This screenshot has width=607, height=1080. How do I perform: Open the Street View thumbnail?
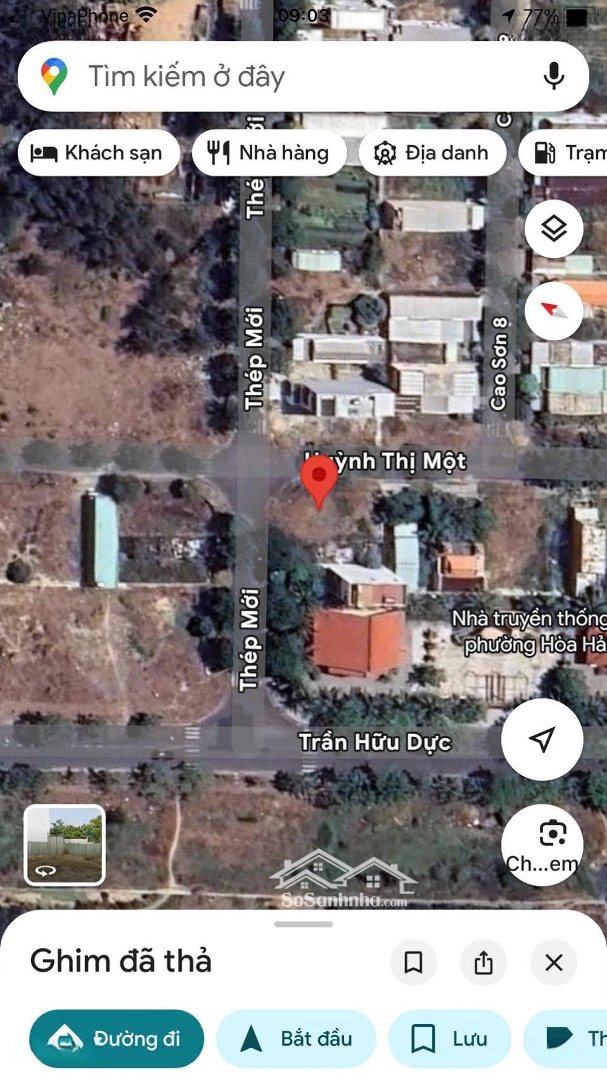(x=65, y=845)
